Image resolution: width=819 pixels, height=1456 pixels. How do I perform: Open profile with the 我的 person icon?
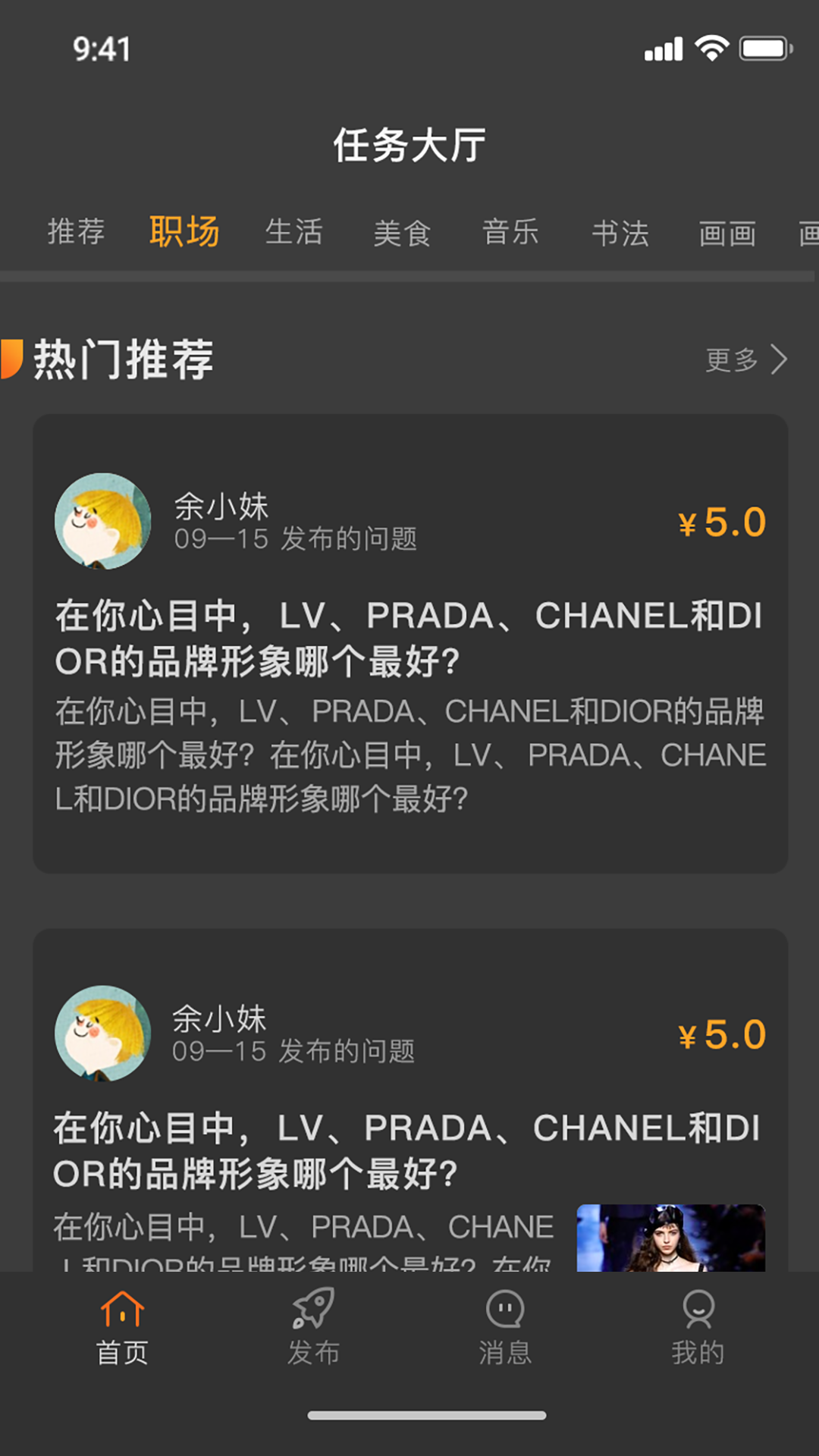pos(698,1306)
